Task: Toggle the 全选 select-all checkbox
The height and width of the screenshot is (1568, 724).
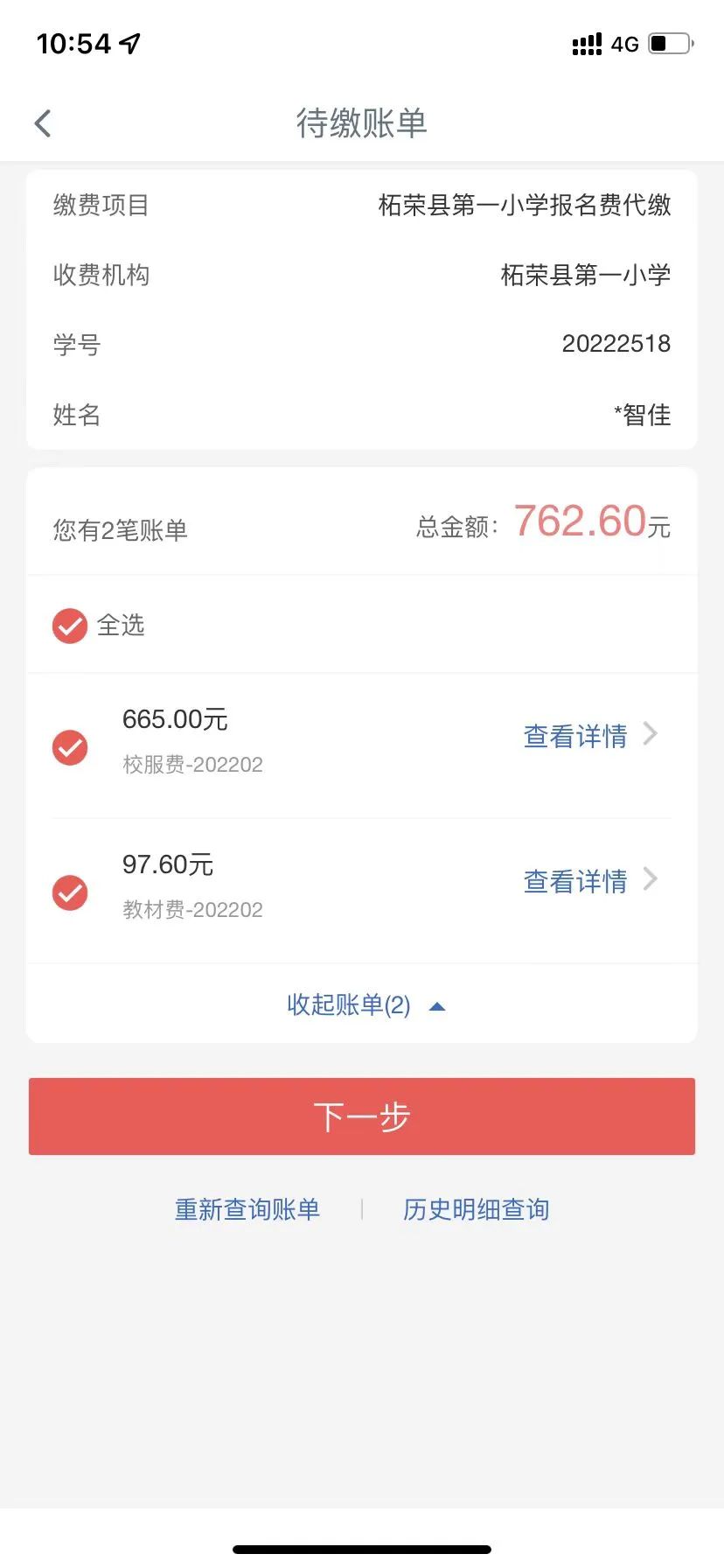Action: (x=70, y=626)
